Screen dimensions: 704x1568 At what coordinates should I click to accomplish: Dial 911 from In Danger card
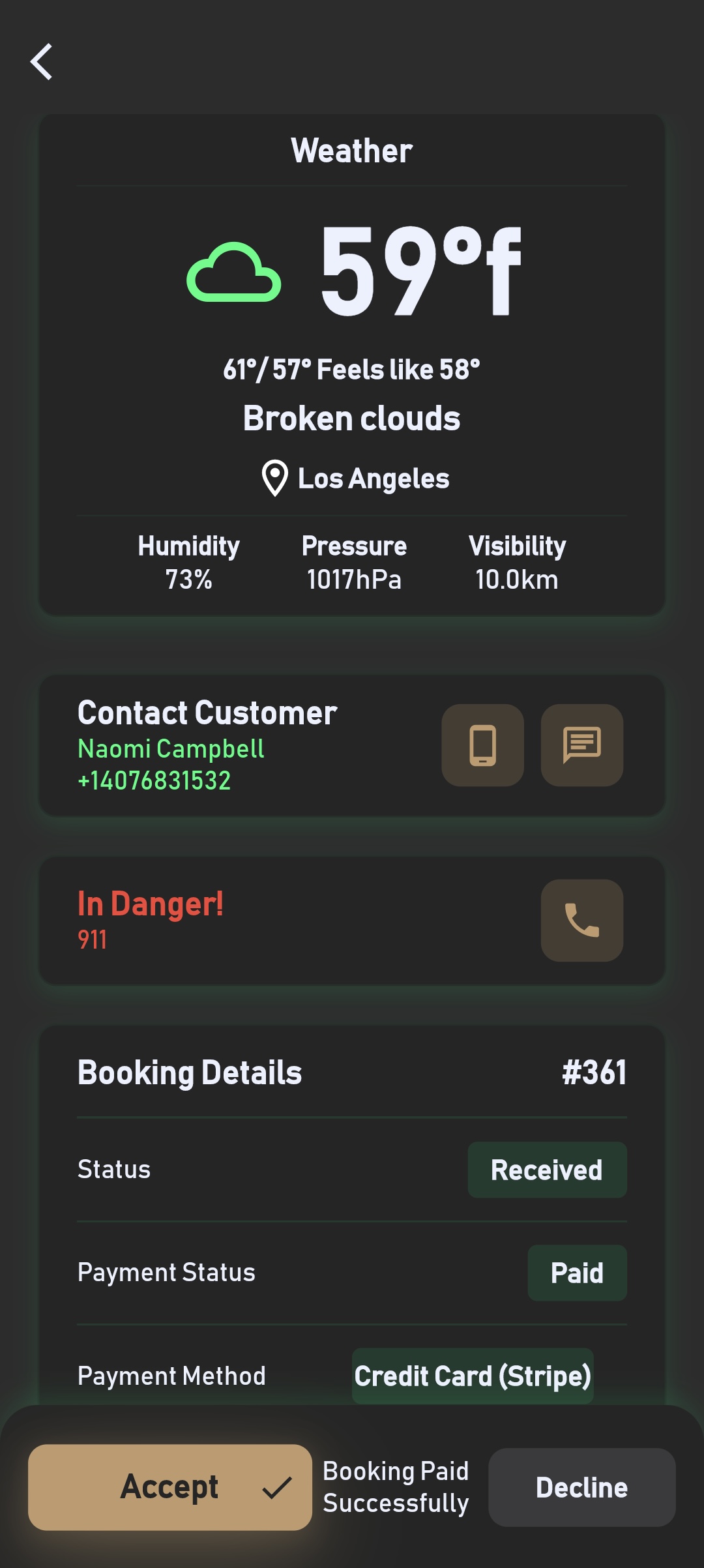[581, 920]
